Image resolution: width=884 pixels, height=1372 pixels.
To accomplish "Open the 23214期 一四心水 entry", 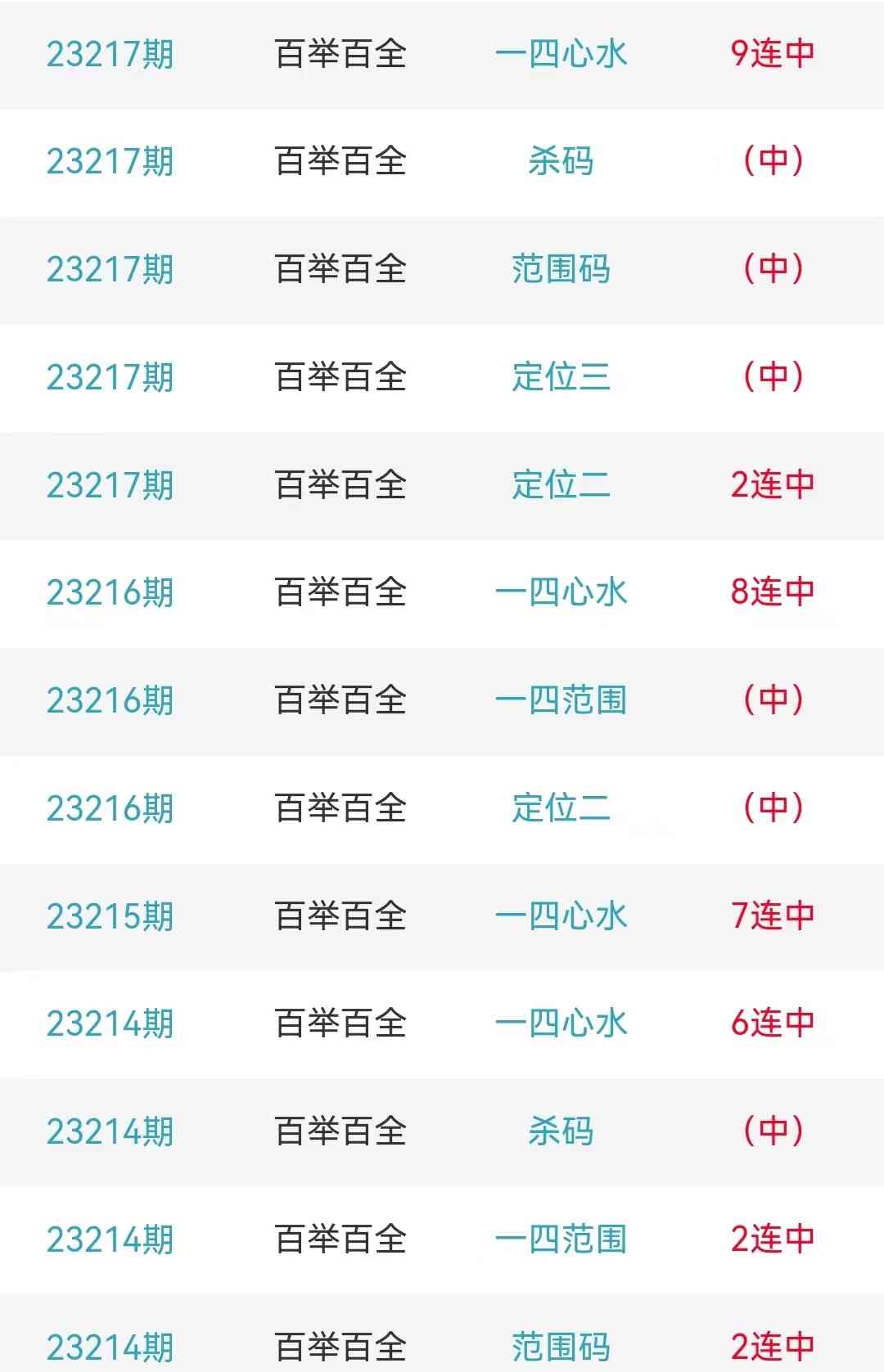I will (x=561, y=1023).
